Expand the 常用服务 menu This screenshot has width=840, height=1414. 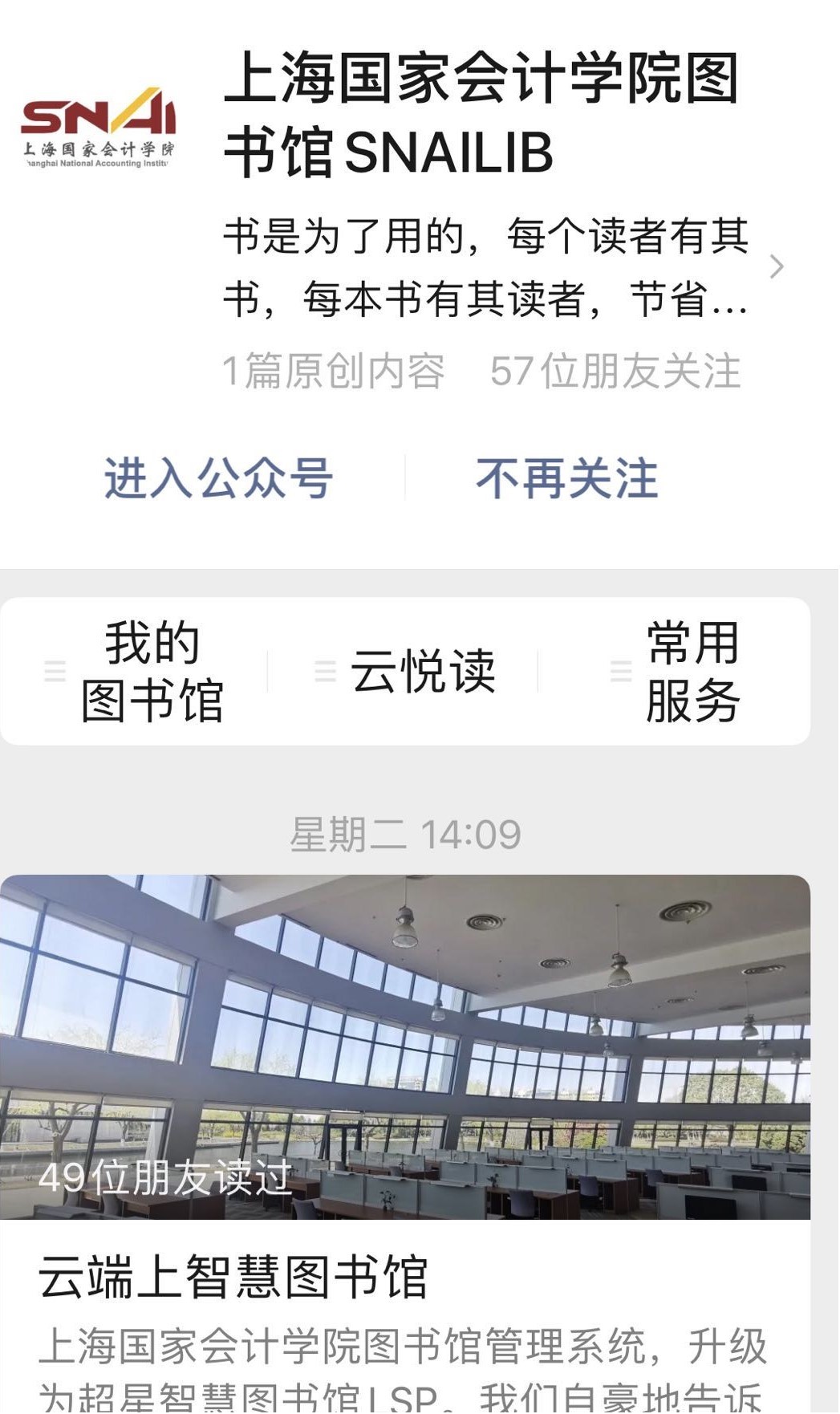(676, 671)
